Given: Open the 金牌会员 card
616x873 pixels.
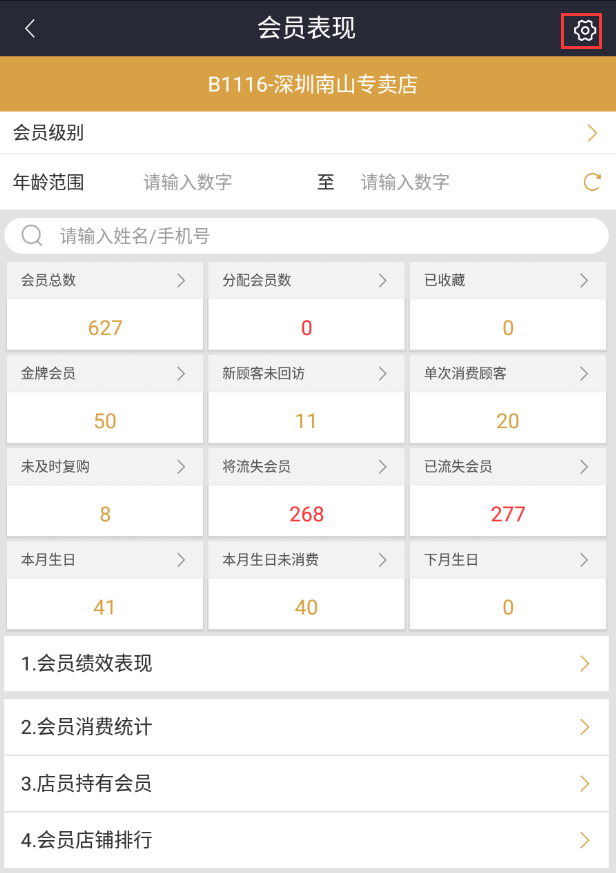Looking at the screenshot, I should 105,400.
